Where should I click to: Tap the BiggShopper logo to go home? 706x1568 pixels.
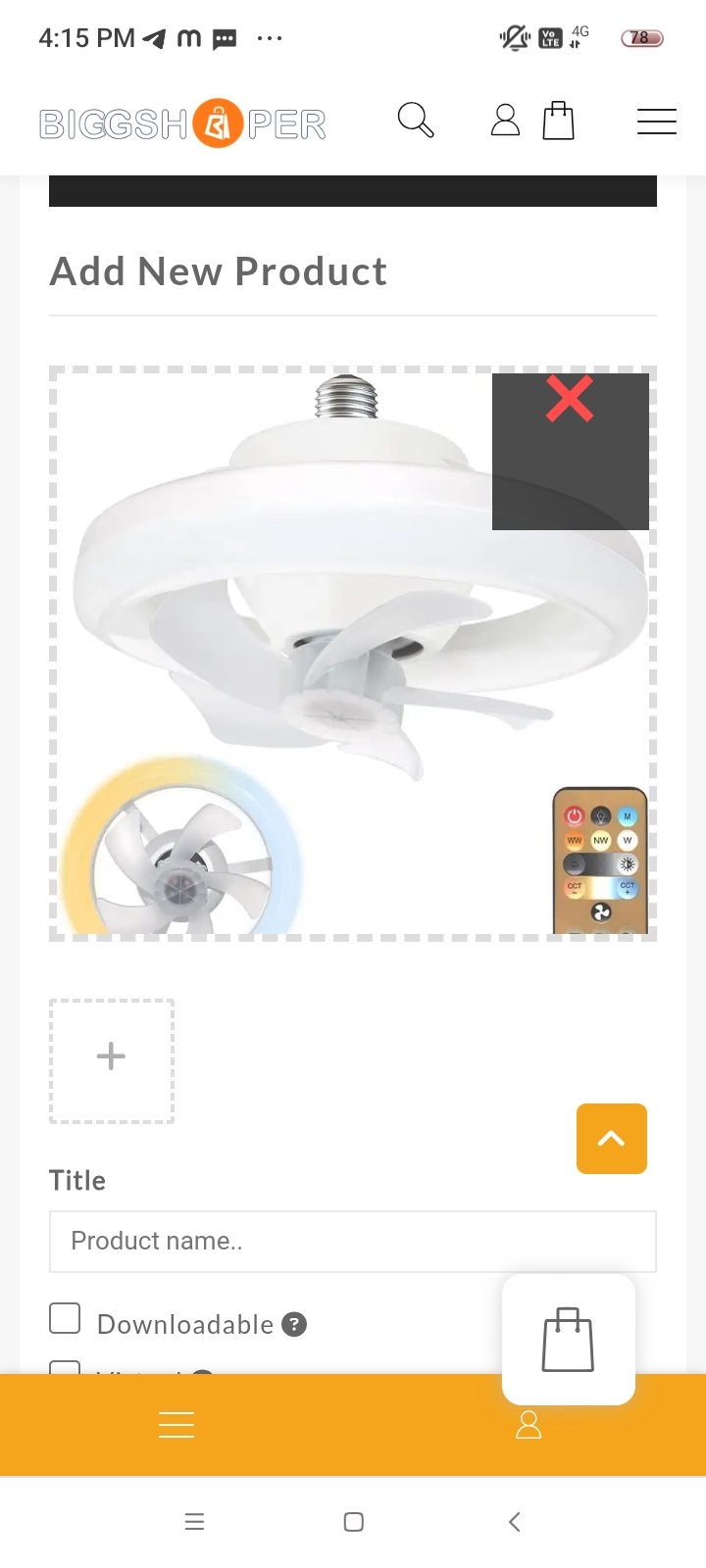click(182, 123)
